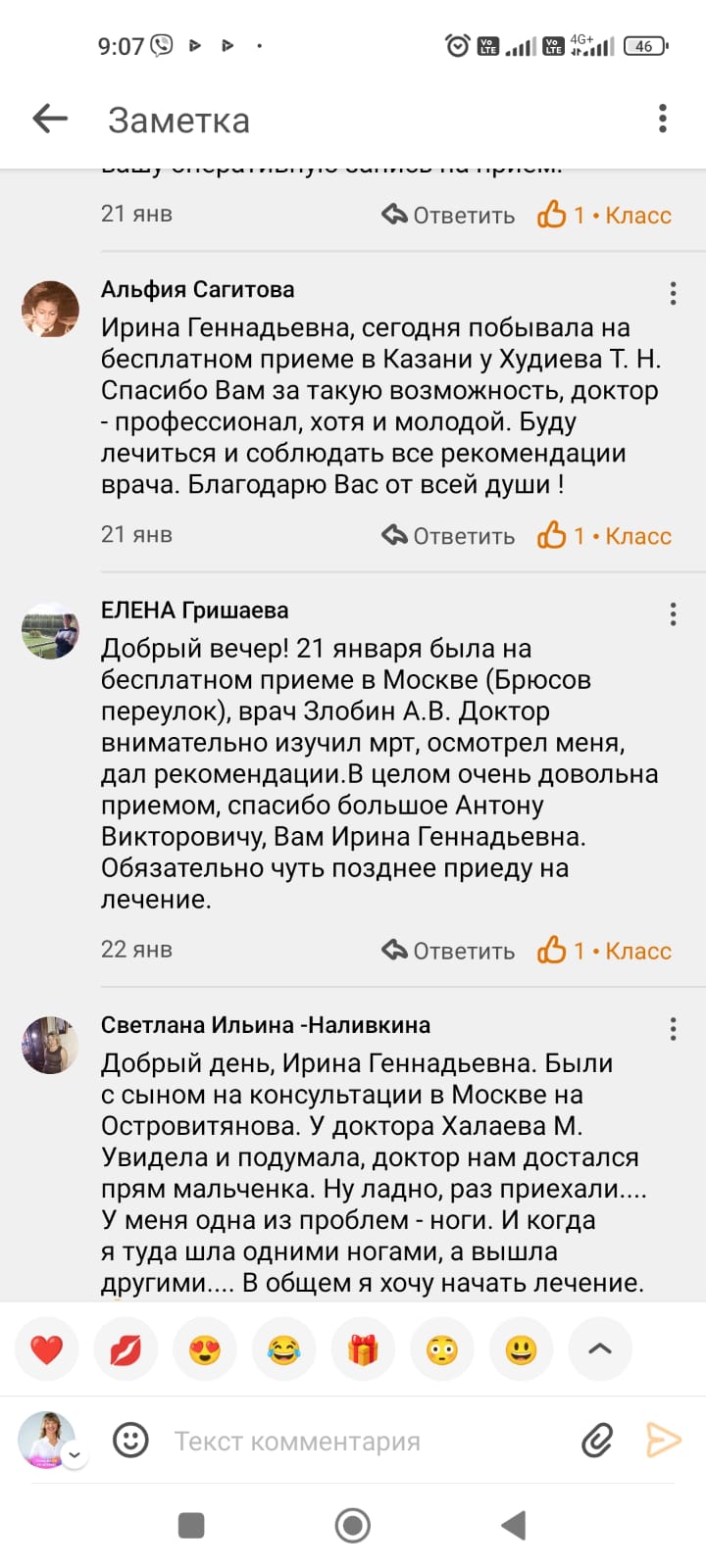Open options for Светлана Ильина-Наливкина's comment
The height and width of the screenshot is (1568, 706).
pyautogui.click(x=673, y=1029)
